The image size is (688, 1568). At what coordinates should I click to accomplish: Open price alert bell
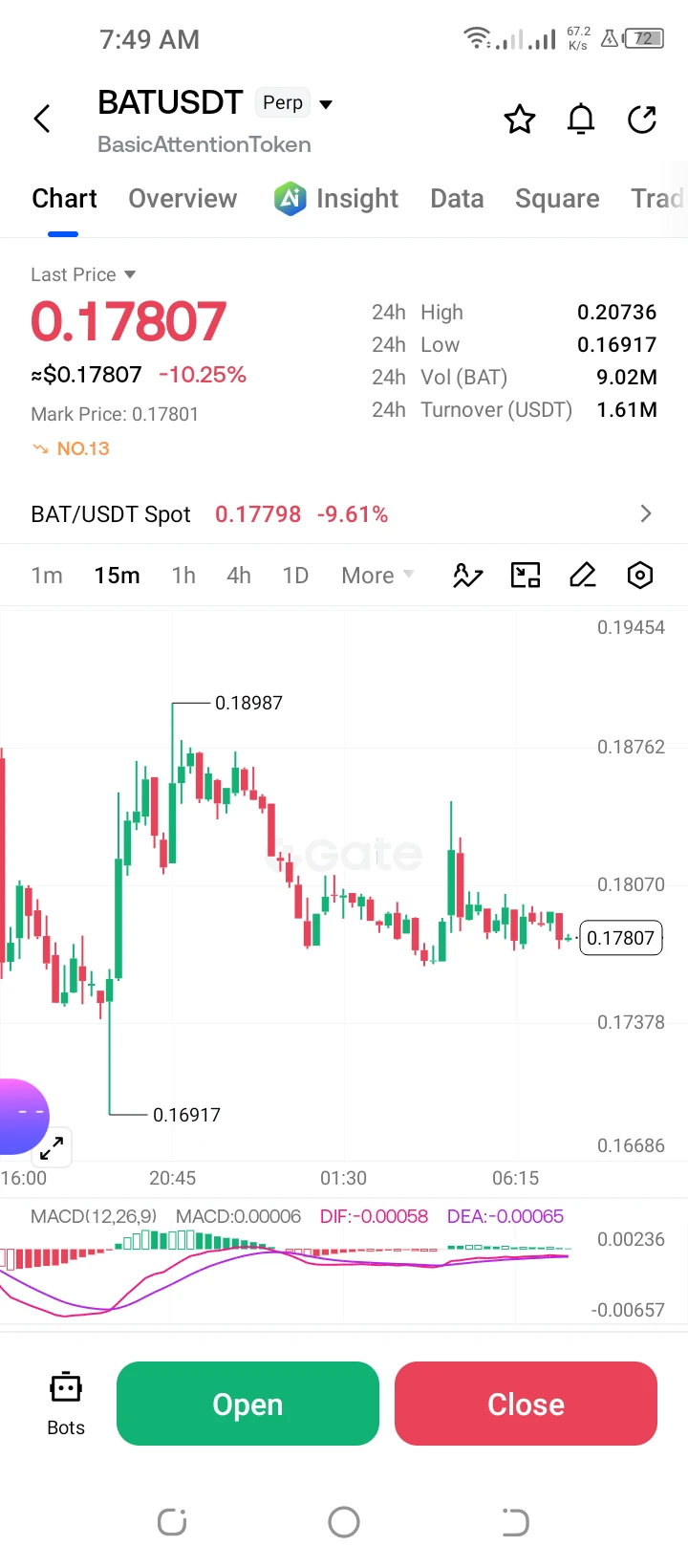click(x=581, y=120)
